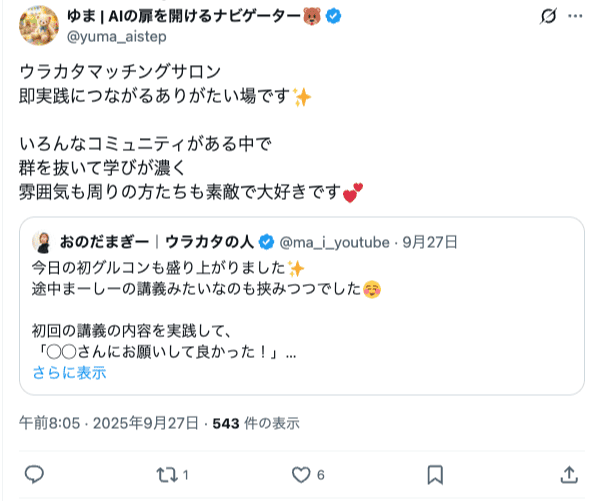Screen dimensions: 600x501
Task: Open the post's timestamp 午前8:05 · 2025年9月27日
Action: tap(108, 423)
